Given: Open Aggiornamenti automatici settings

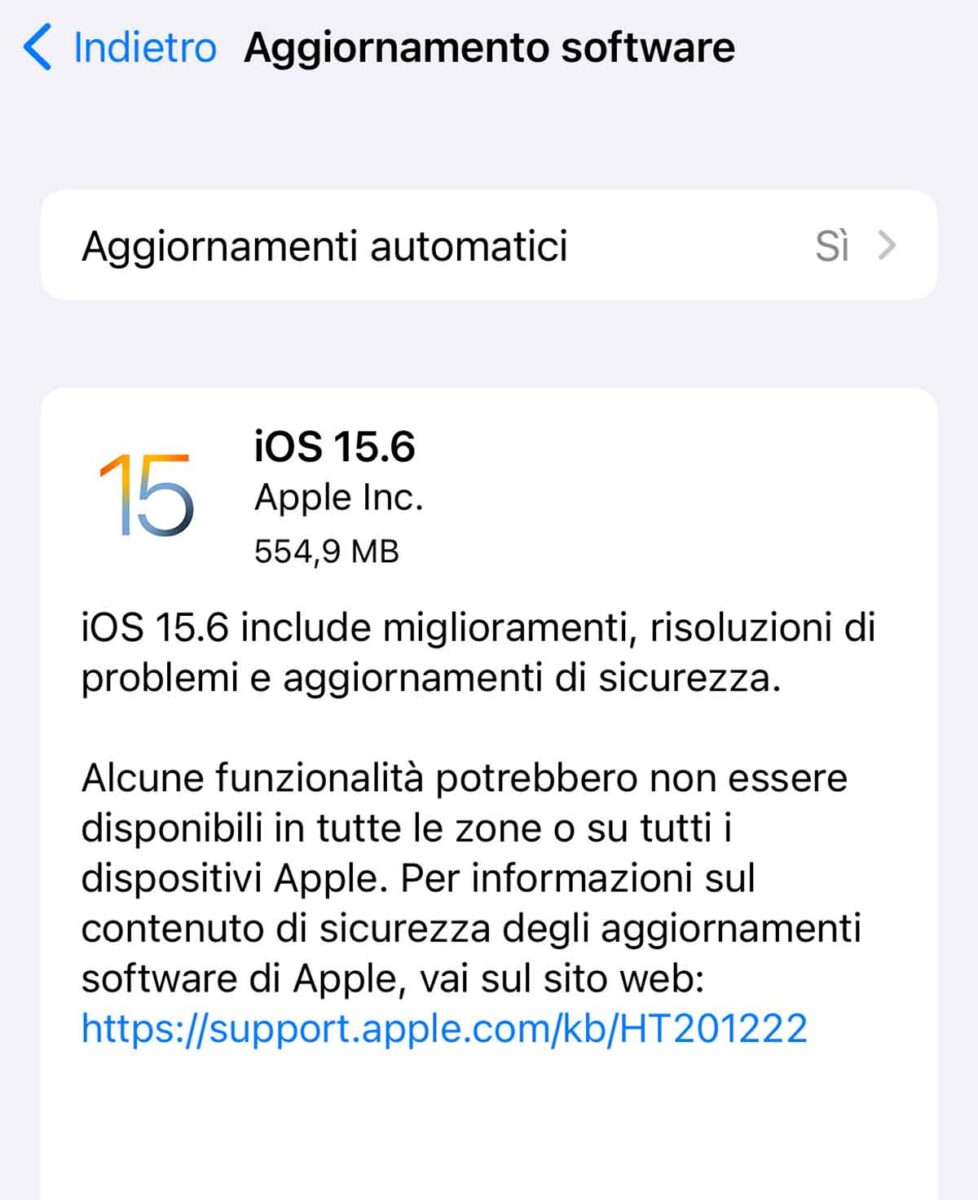Looking at the screenshot, I should pos(488,246).
